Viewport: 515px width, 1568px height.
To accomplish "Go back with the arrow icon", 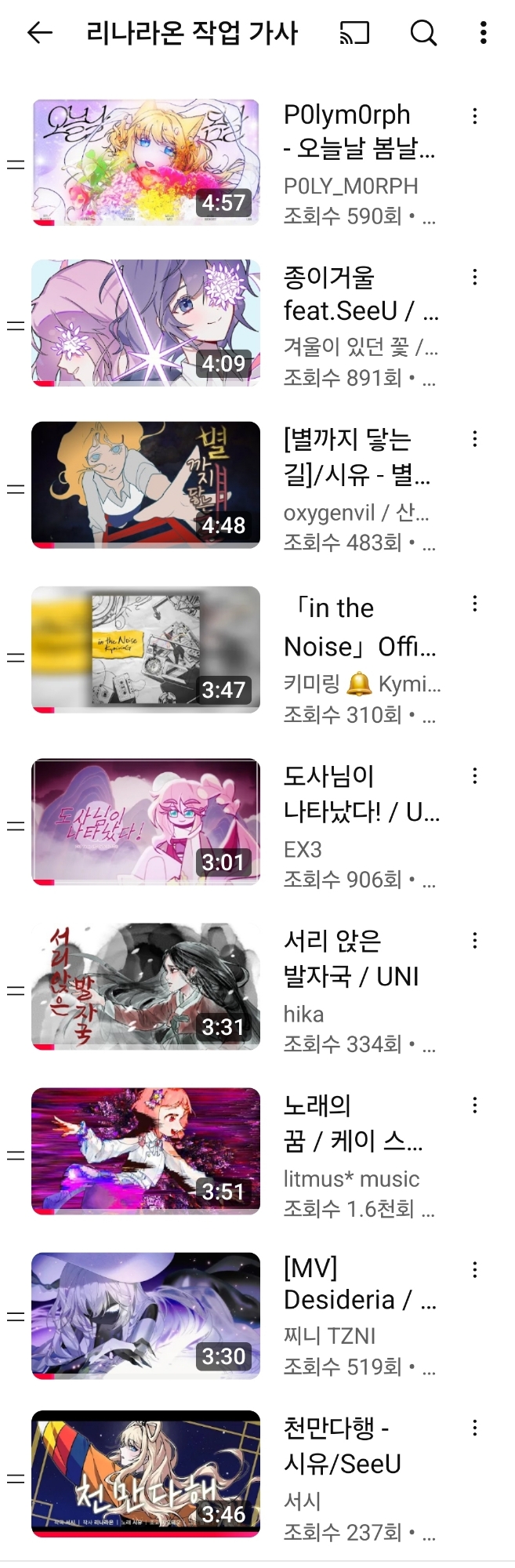I will coord(39,33).
